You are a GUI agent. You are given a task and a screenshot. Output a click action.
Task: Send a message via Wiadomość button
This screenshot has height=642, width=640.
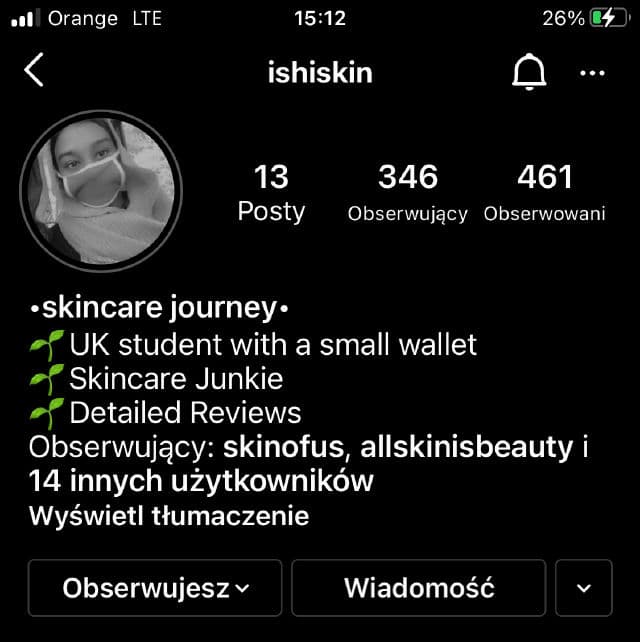pyautogui.click(x=418, y=588)
